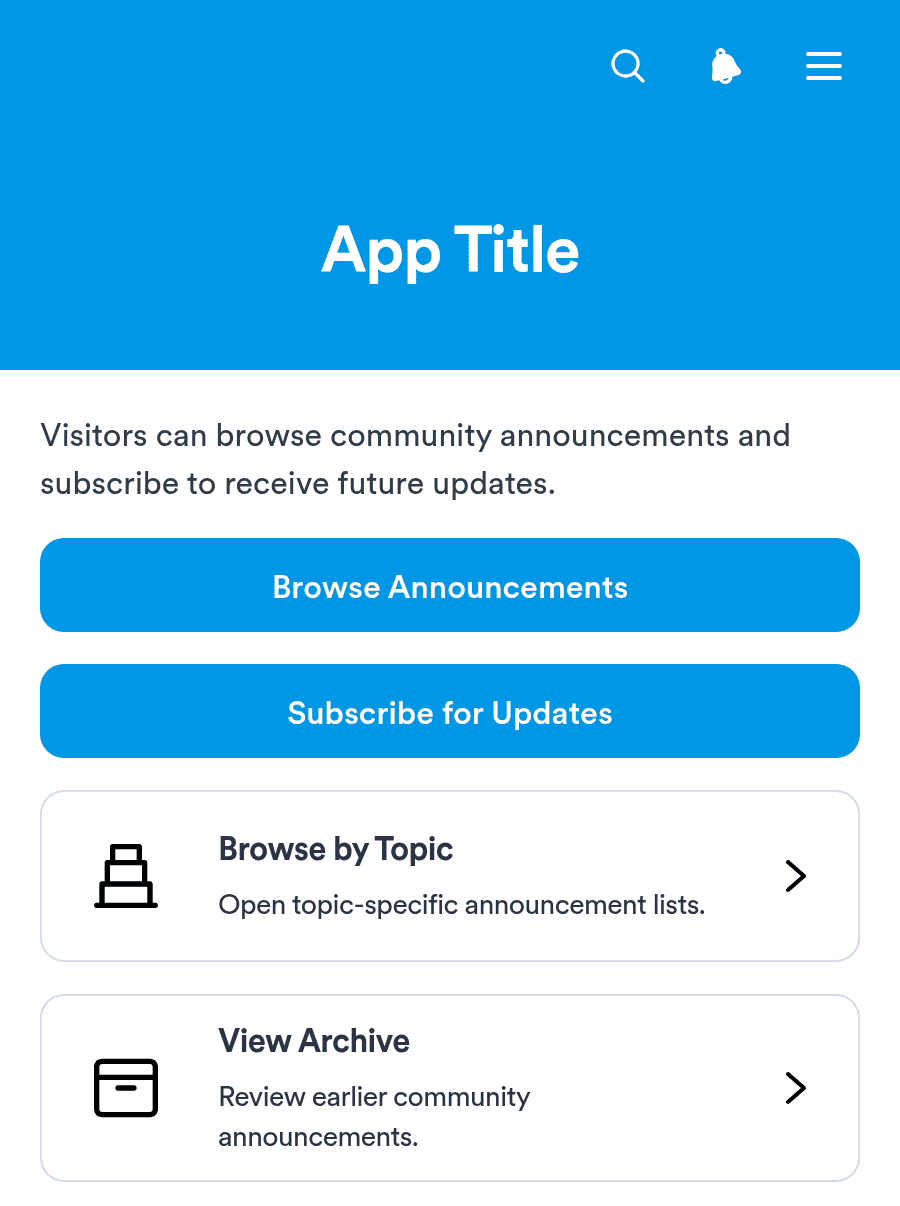The image size is (900, 1206).
Task: Open the Browse by Topic card
Action: (450, 876)
